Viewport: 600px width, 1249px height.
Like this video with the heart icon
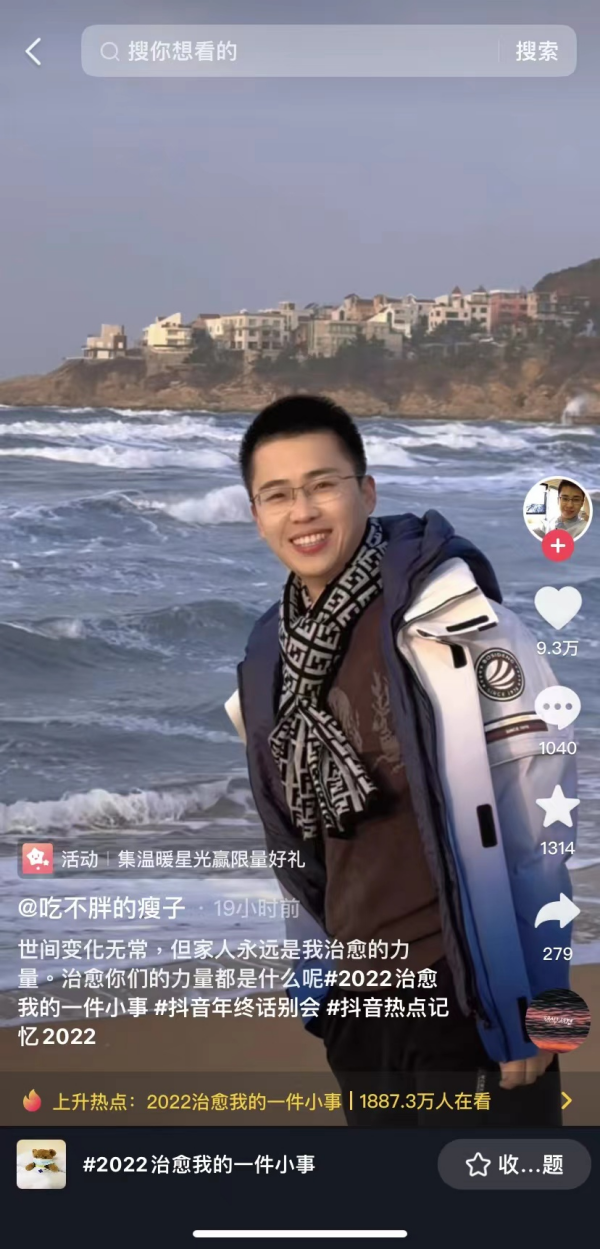[x=557, y=608]
